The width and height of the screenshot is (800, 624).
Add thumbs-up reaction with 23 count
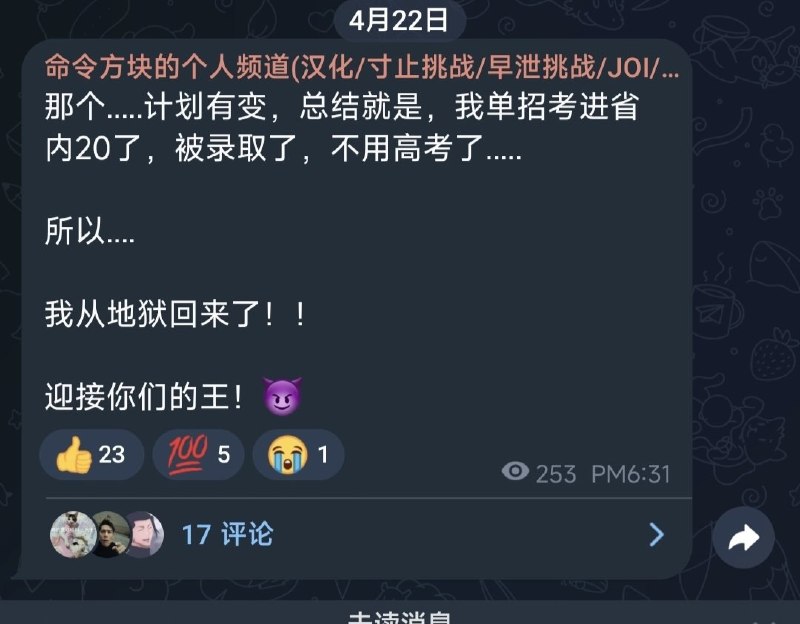click(91, 456)
